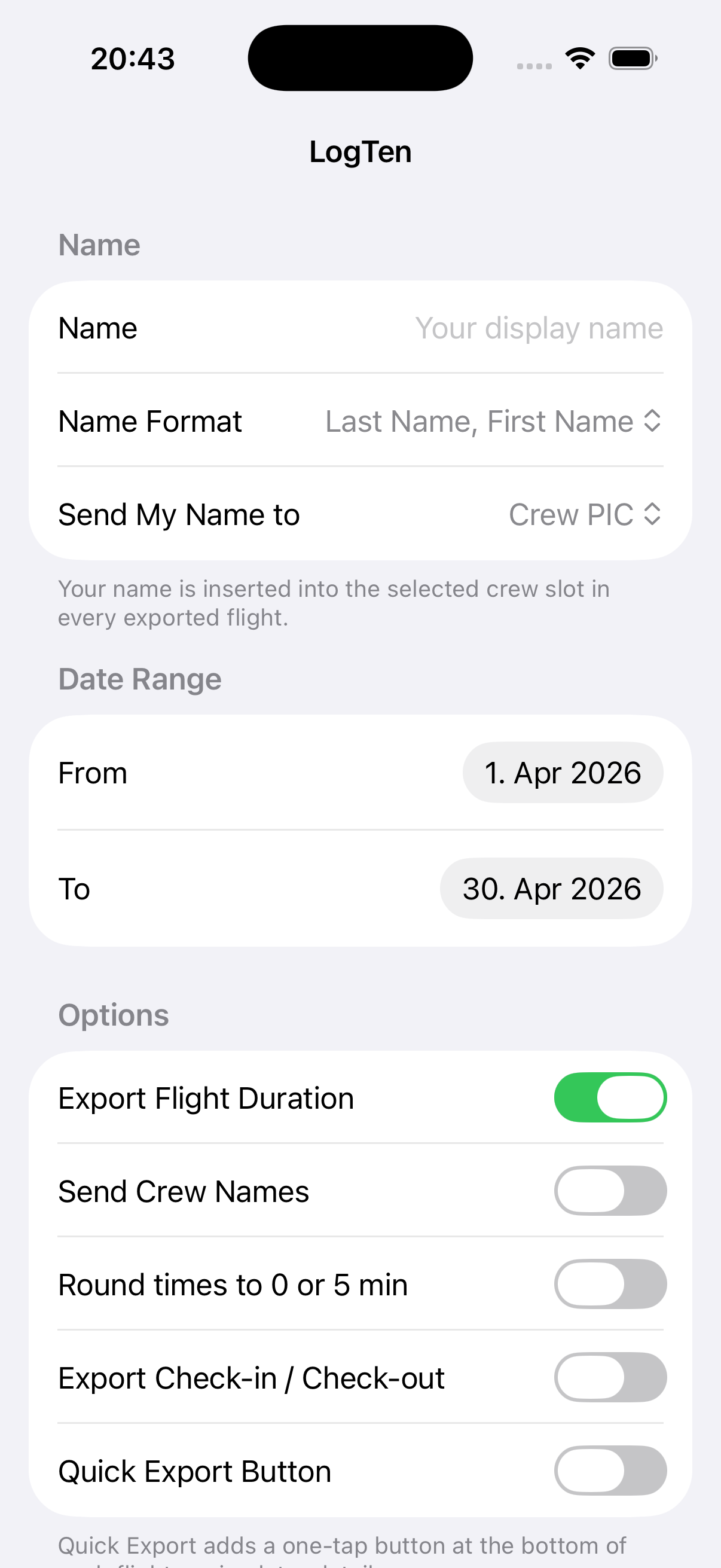Disable Export Flight Duration

[610, 1097]
